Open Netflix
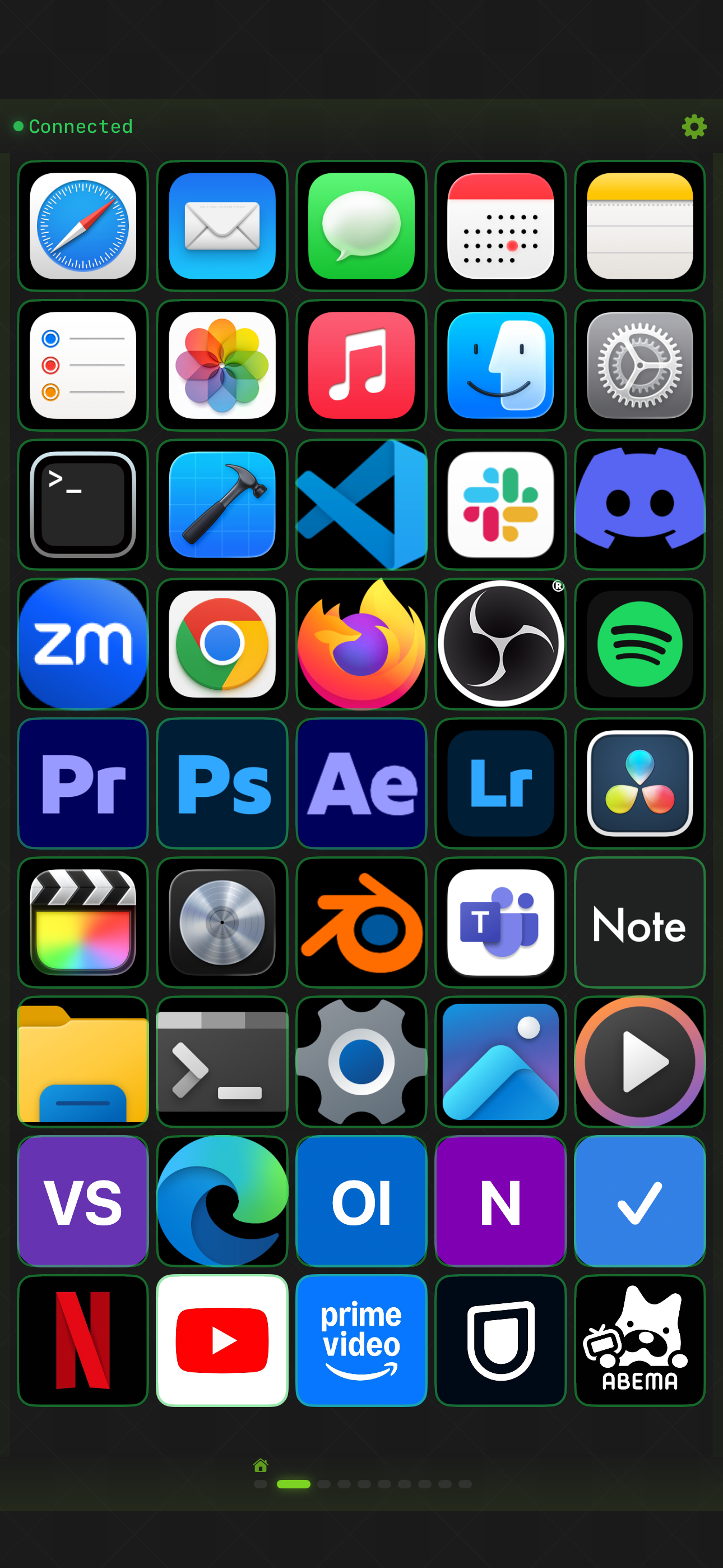Screen dimensions: 723x1568 tap(83, 1341)
